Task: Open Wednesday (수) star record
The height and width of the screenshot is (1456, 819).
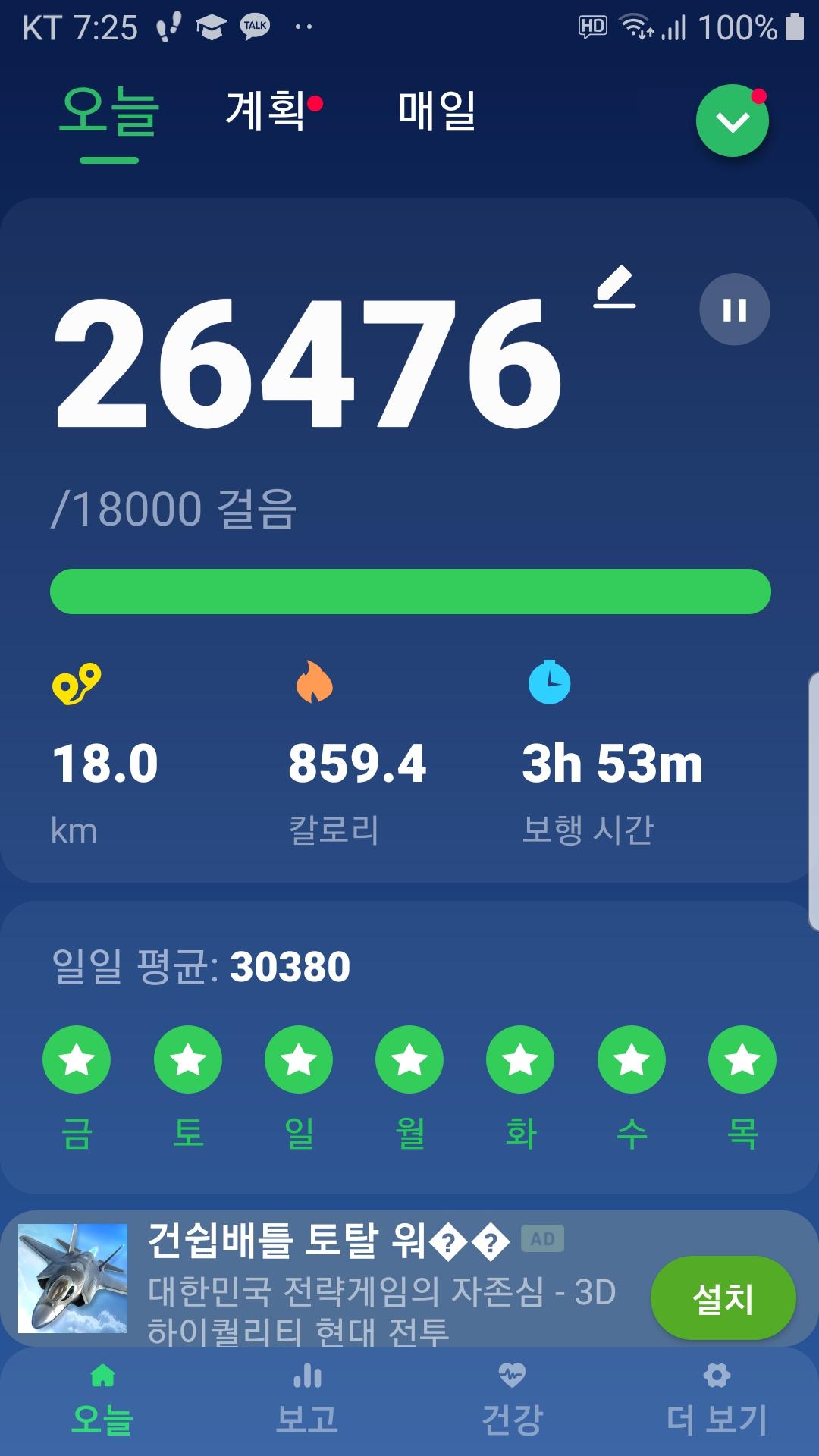Action: point(632,1059)
